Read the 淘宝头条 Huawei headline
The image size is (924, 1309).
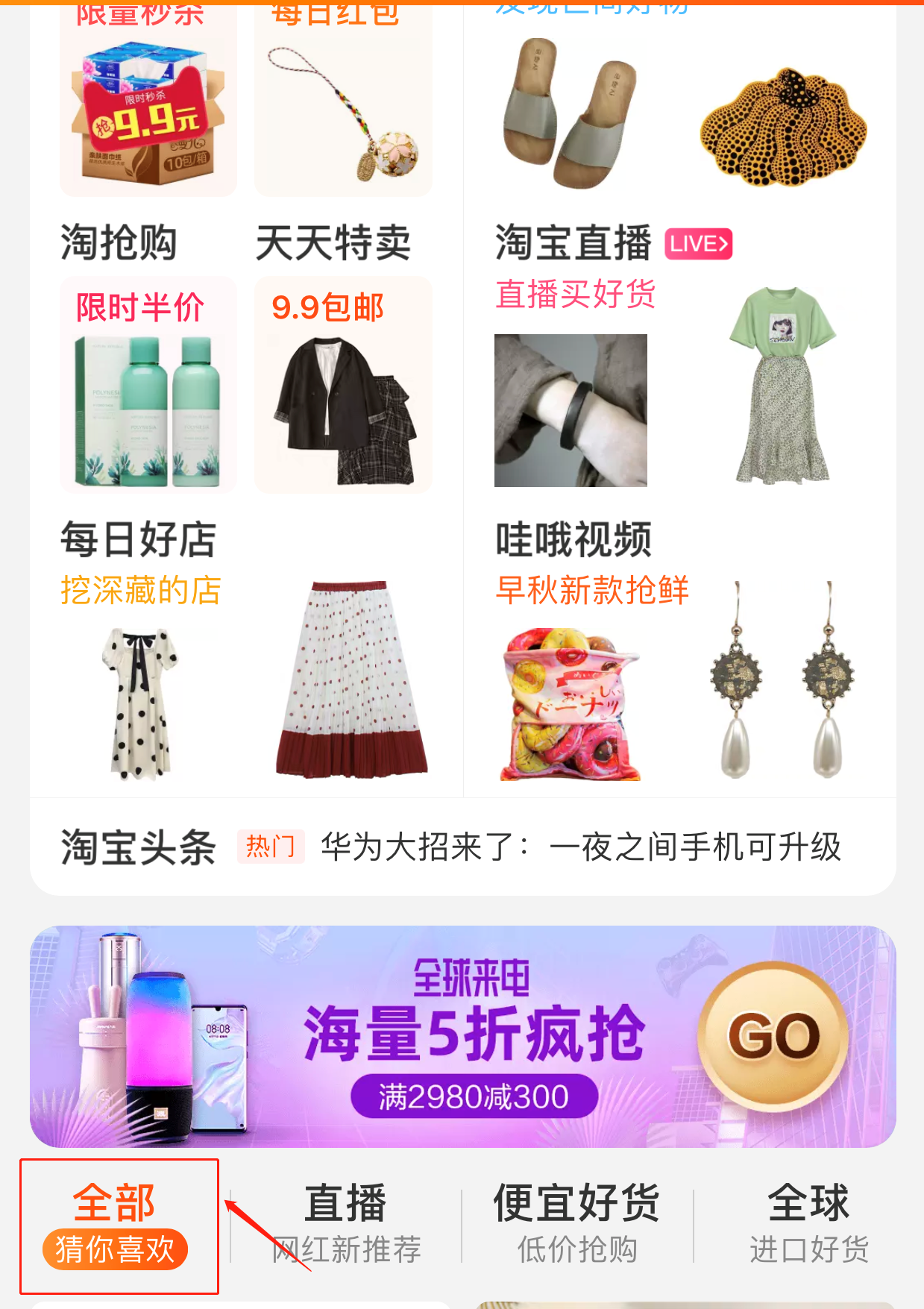580,847
